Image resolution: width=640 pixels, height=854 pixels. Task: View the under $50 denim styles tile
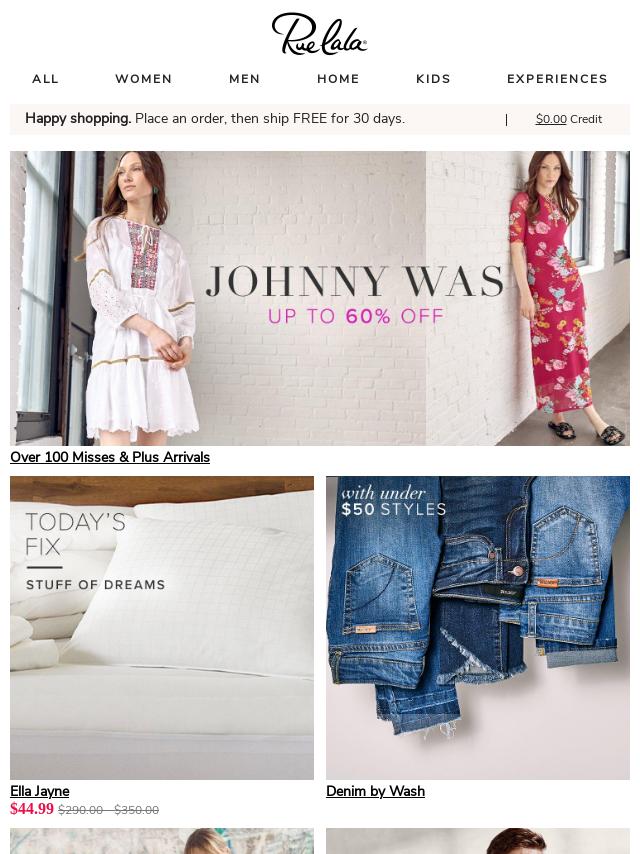coord(478,627)
